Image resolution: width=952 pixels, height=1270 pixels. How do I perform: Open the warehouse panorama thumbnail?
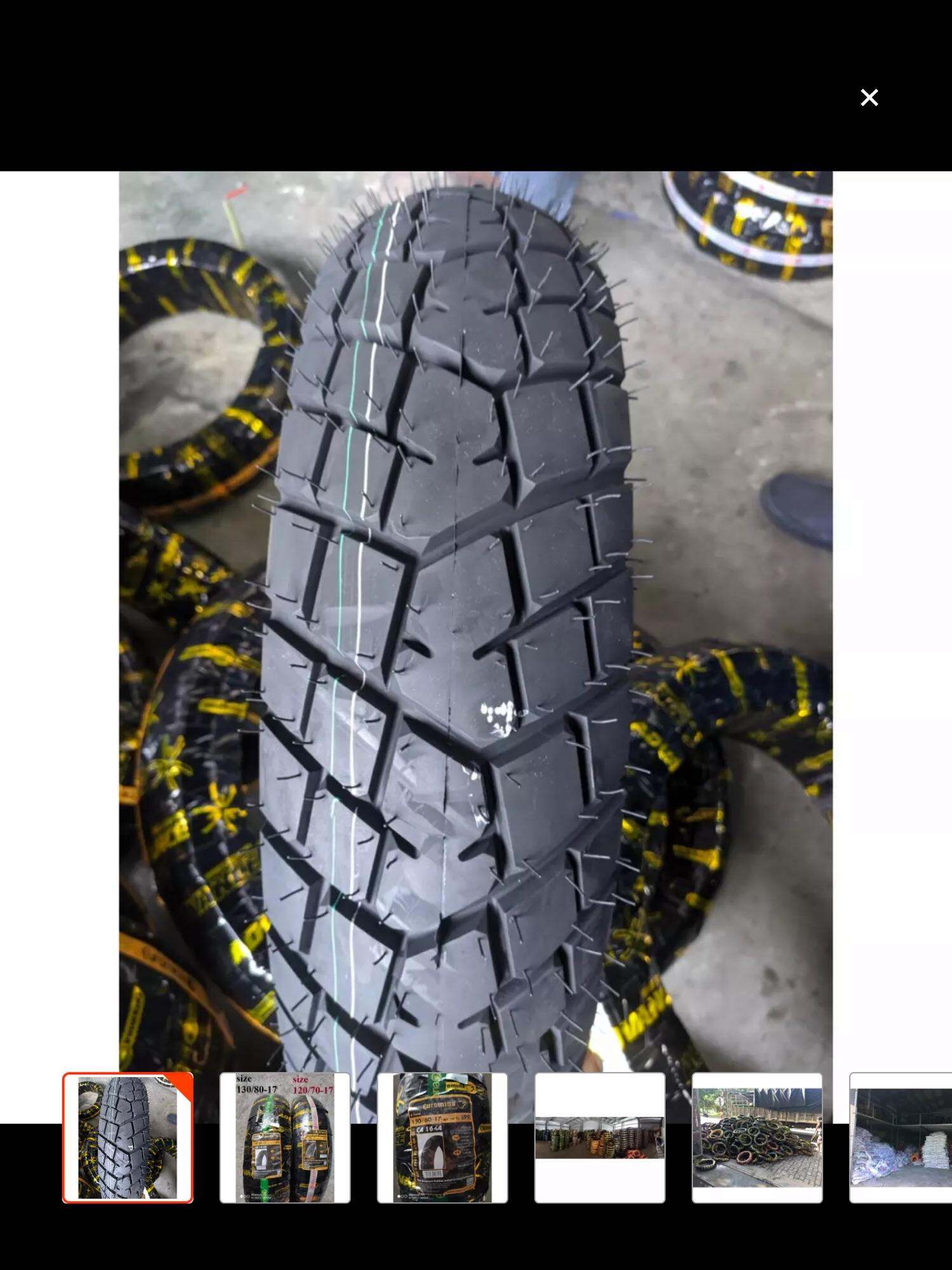tap(600, 1137)
